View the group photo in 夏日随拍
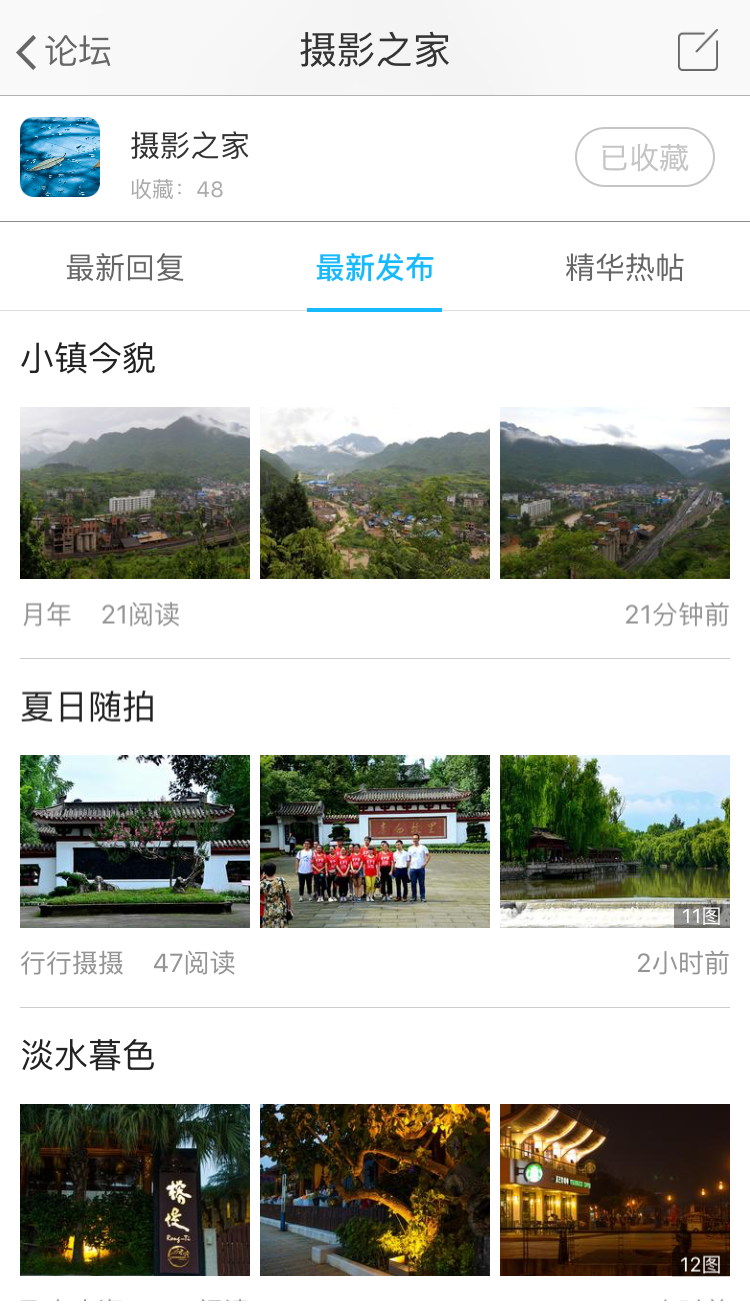 click(374, 841)
